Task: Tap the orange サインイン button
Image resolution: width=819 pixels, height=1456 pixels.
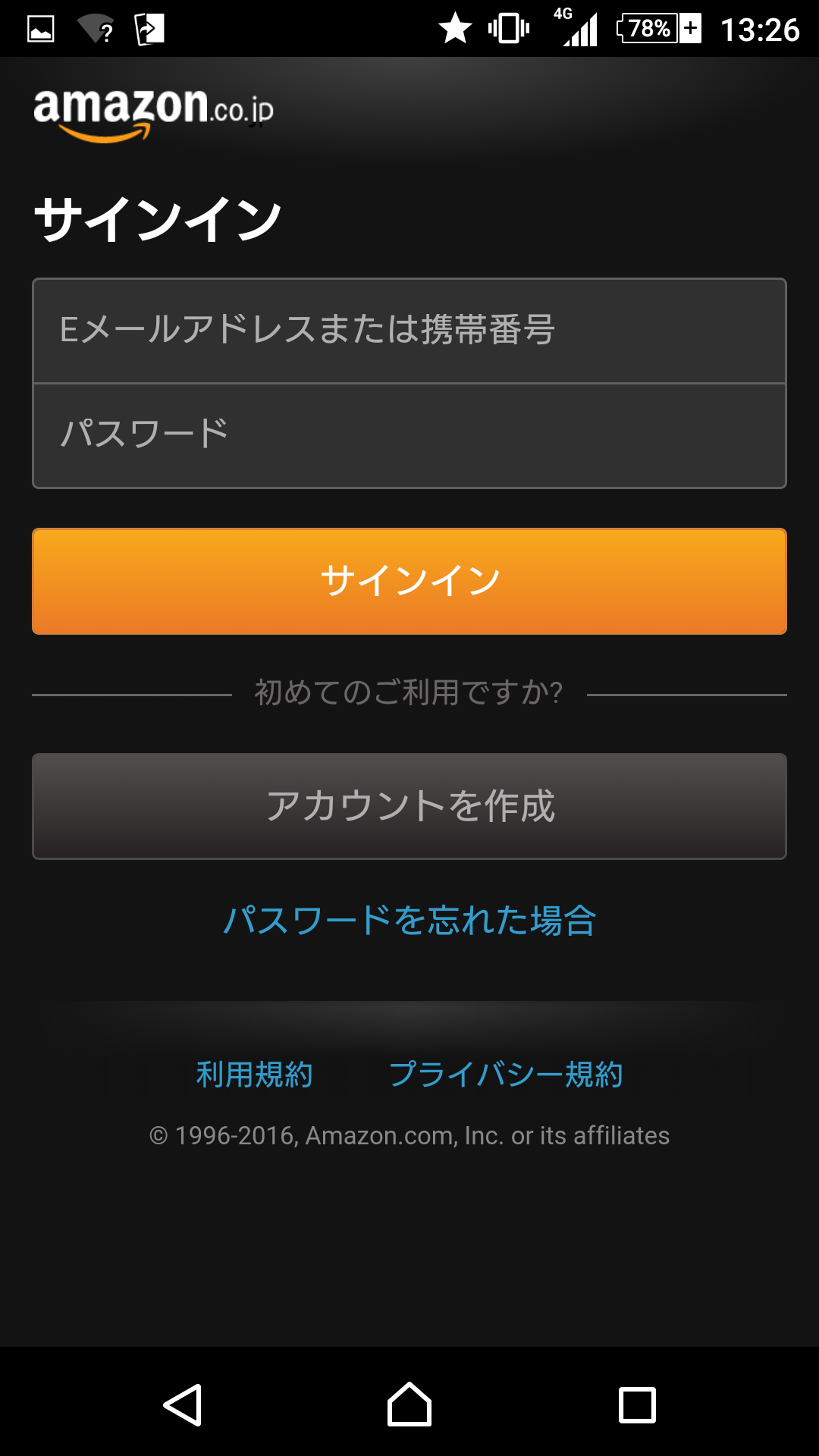Action: (x=409, y=581)
